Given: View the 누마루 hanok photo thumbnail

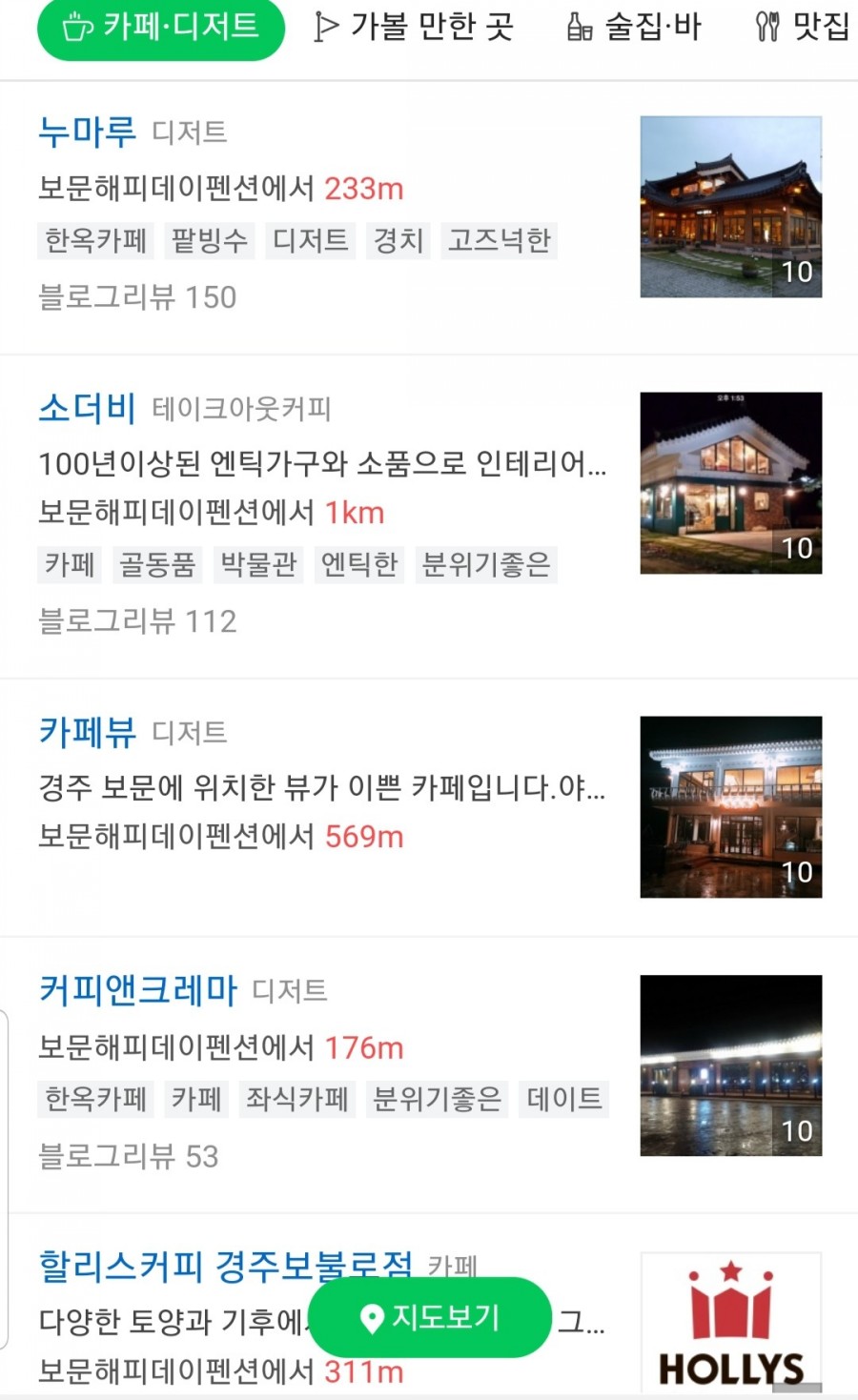Looking at the screenshot, I should click(x=730, y=207).
